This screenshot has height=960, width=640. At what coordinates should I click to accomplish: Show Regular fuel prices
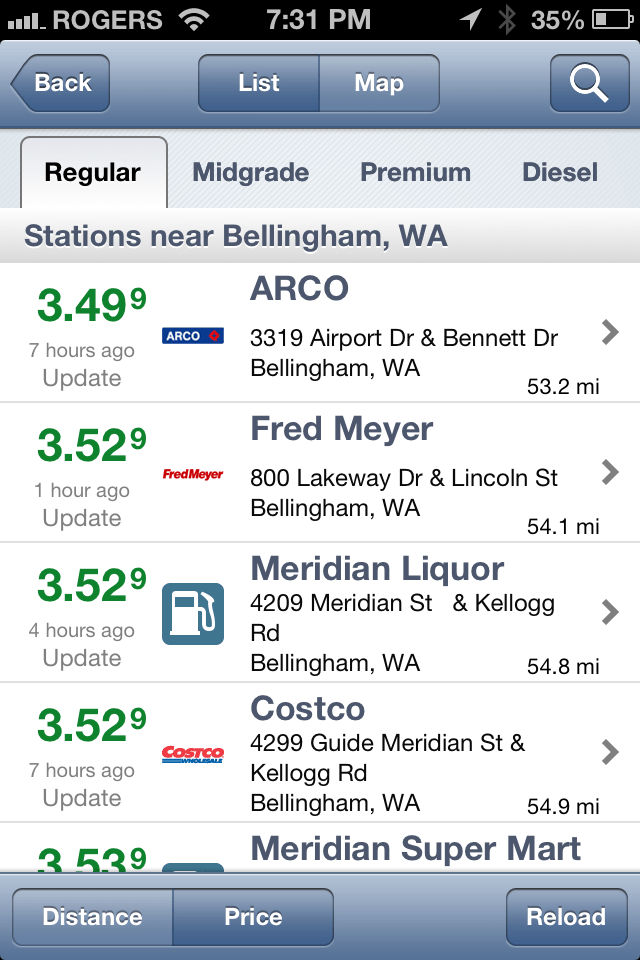click(x=93, y=172)
